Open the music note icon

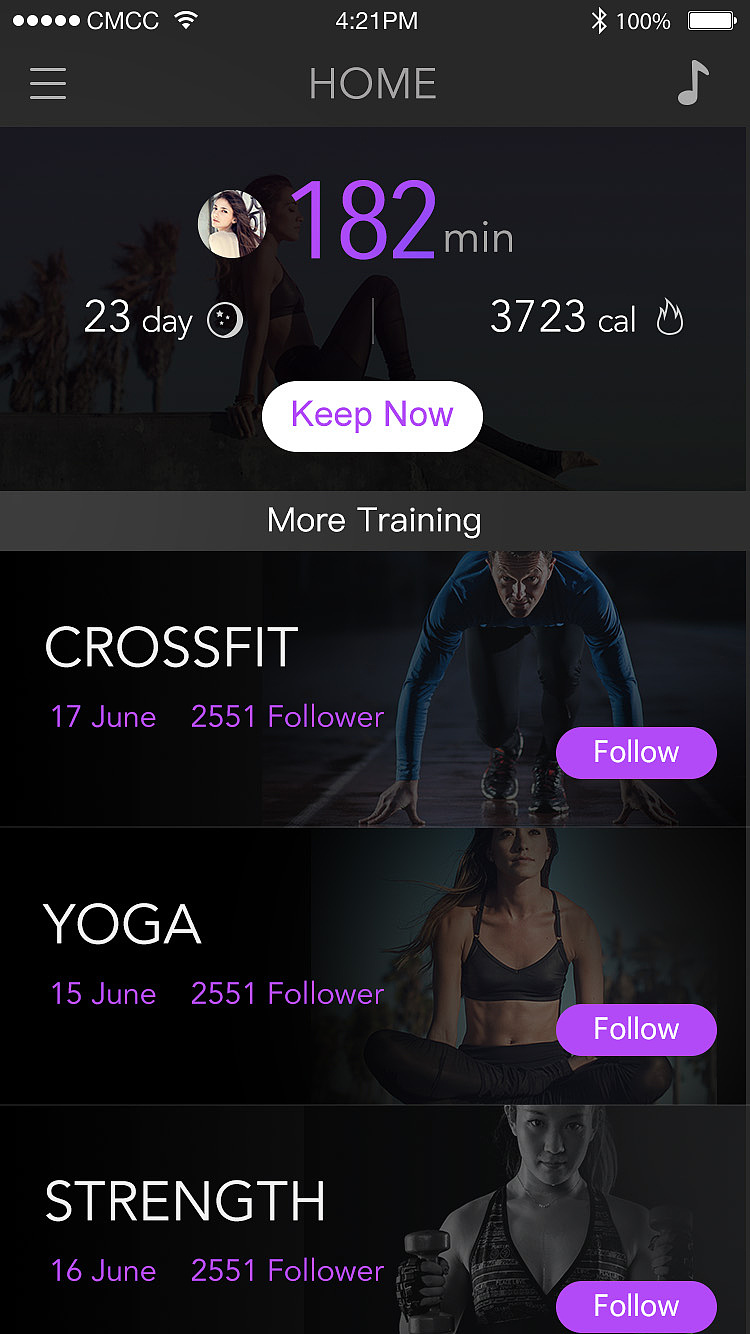pyautogui.click(x=692, y=83)
